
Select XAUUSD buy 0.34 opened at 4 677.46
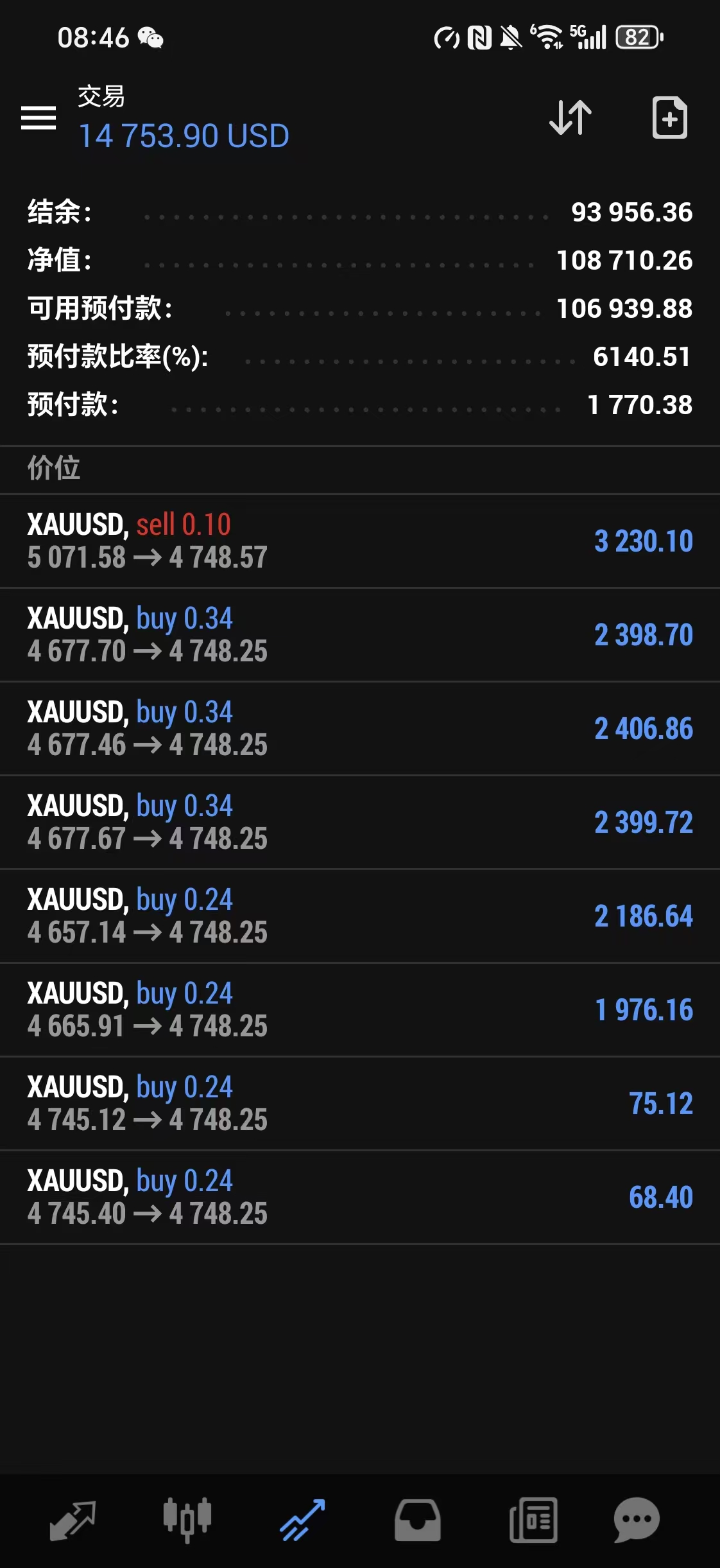(359, 729)
